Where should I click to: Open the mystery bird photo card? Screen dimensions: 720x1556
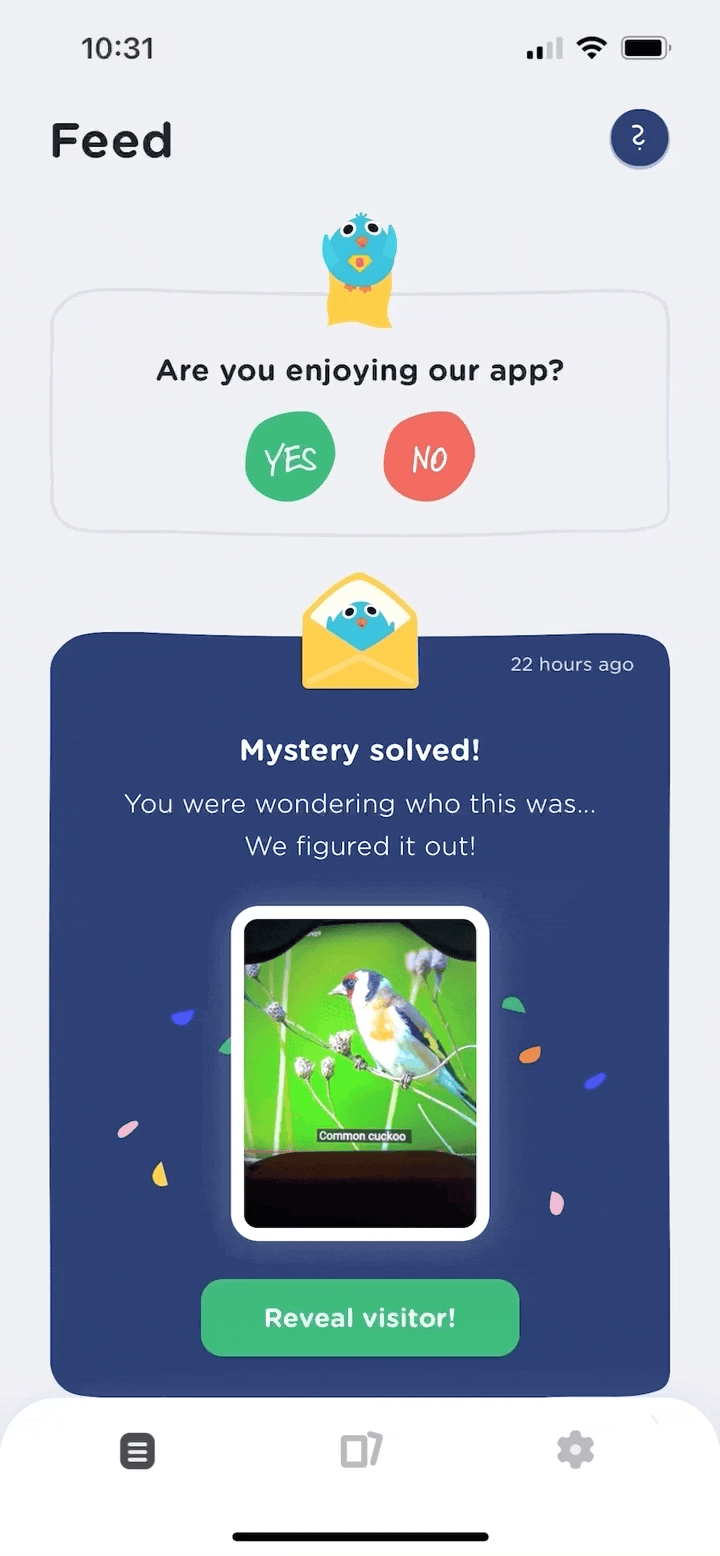360,1073
